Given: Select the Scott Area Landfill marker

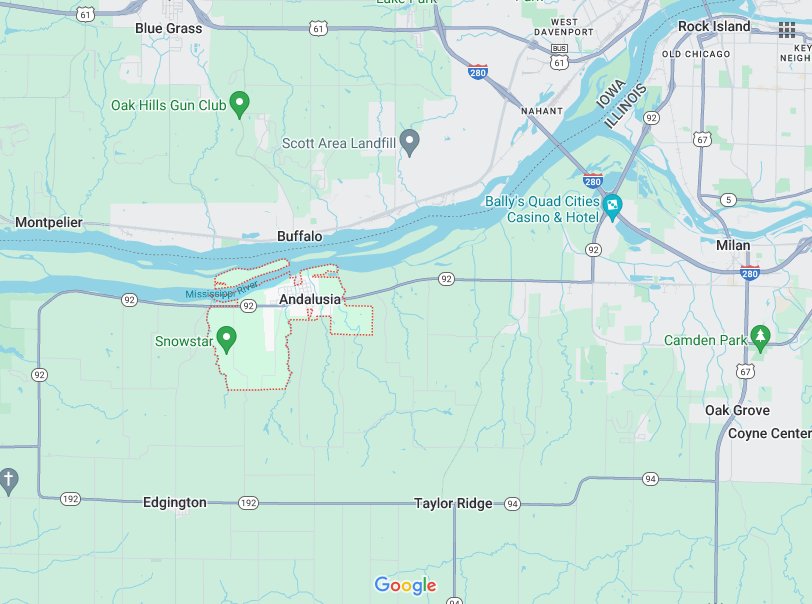Looking at the screenshot, I should click(x=409, y=139).
